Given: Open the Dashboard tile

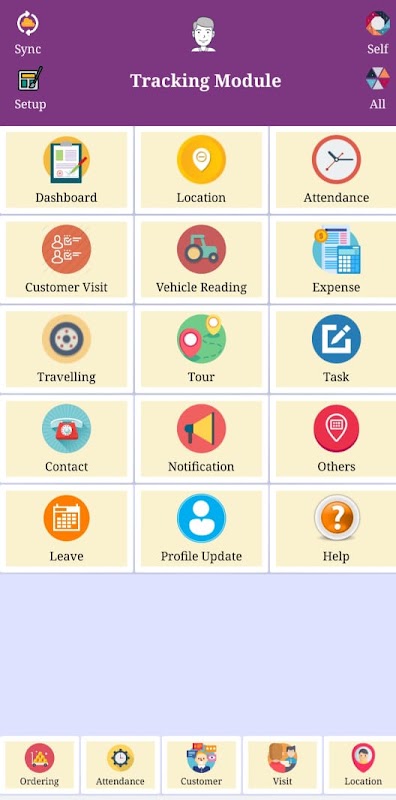Looking at the screenshot, I should tap(66, 170).
